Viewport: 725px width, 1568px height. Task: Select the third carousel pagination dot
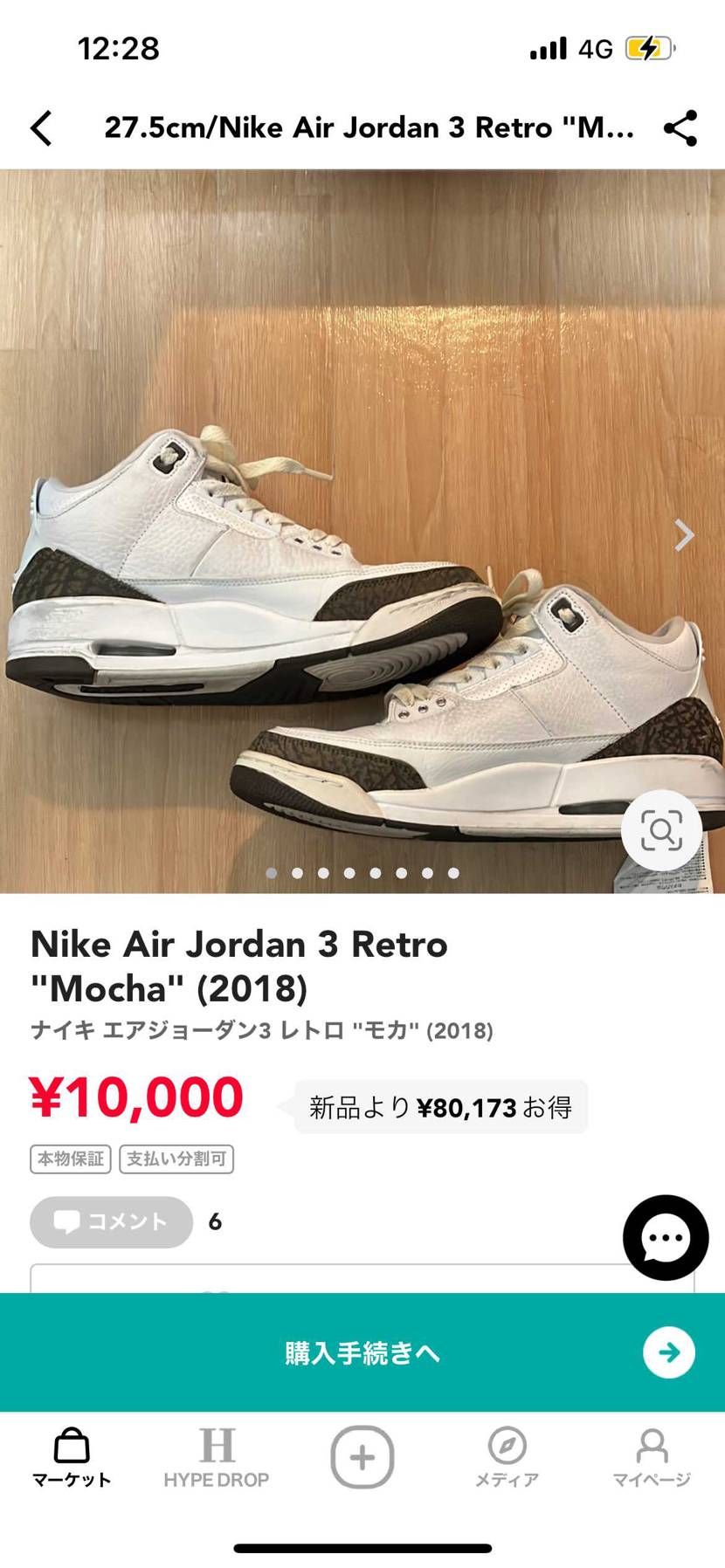pos(323,872)
